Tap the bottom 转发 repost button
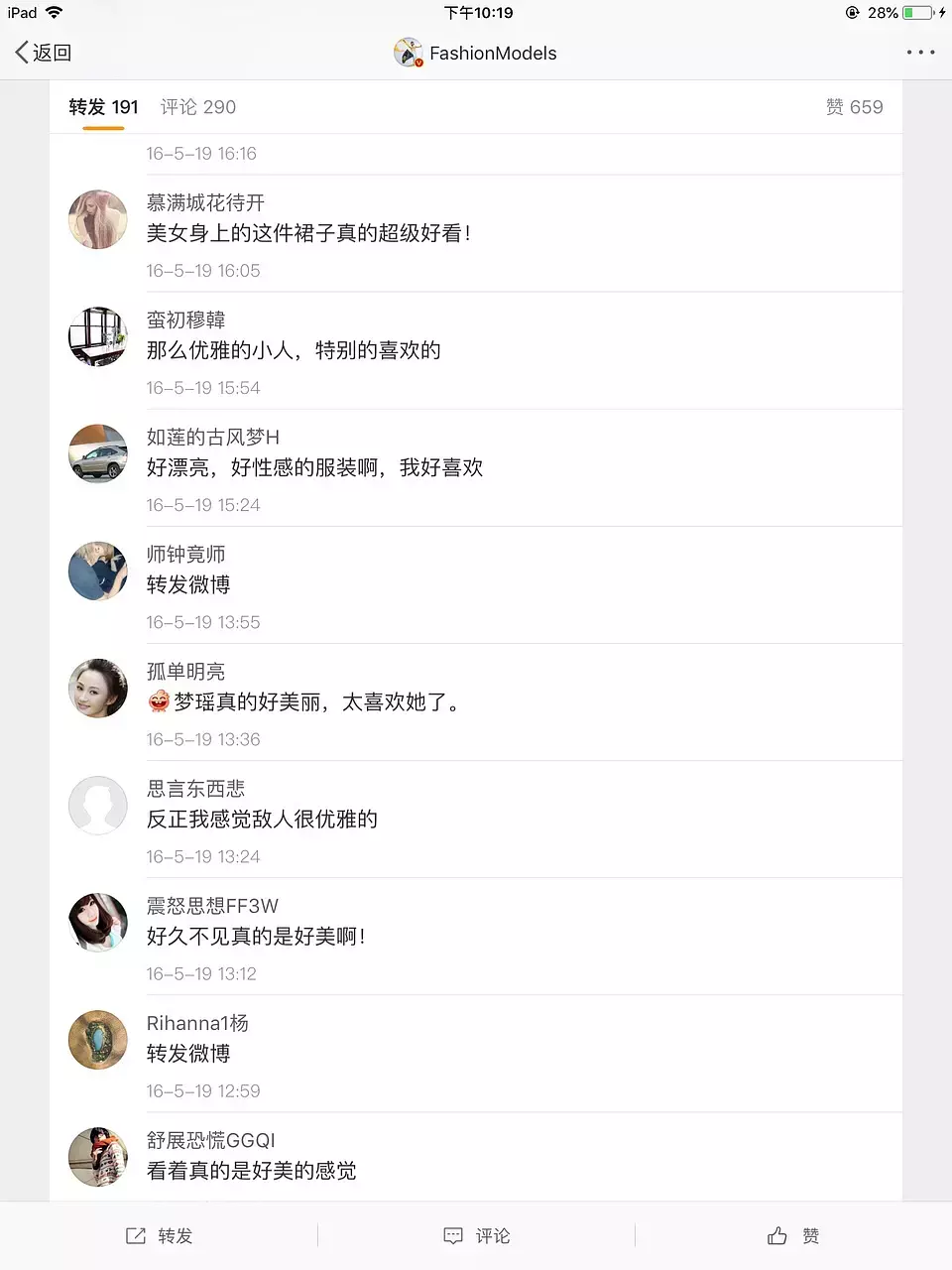The height and width of the screenshot is (1270, 952). (x=159, y=1235)
